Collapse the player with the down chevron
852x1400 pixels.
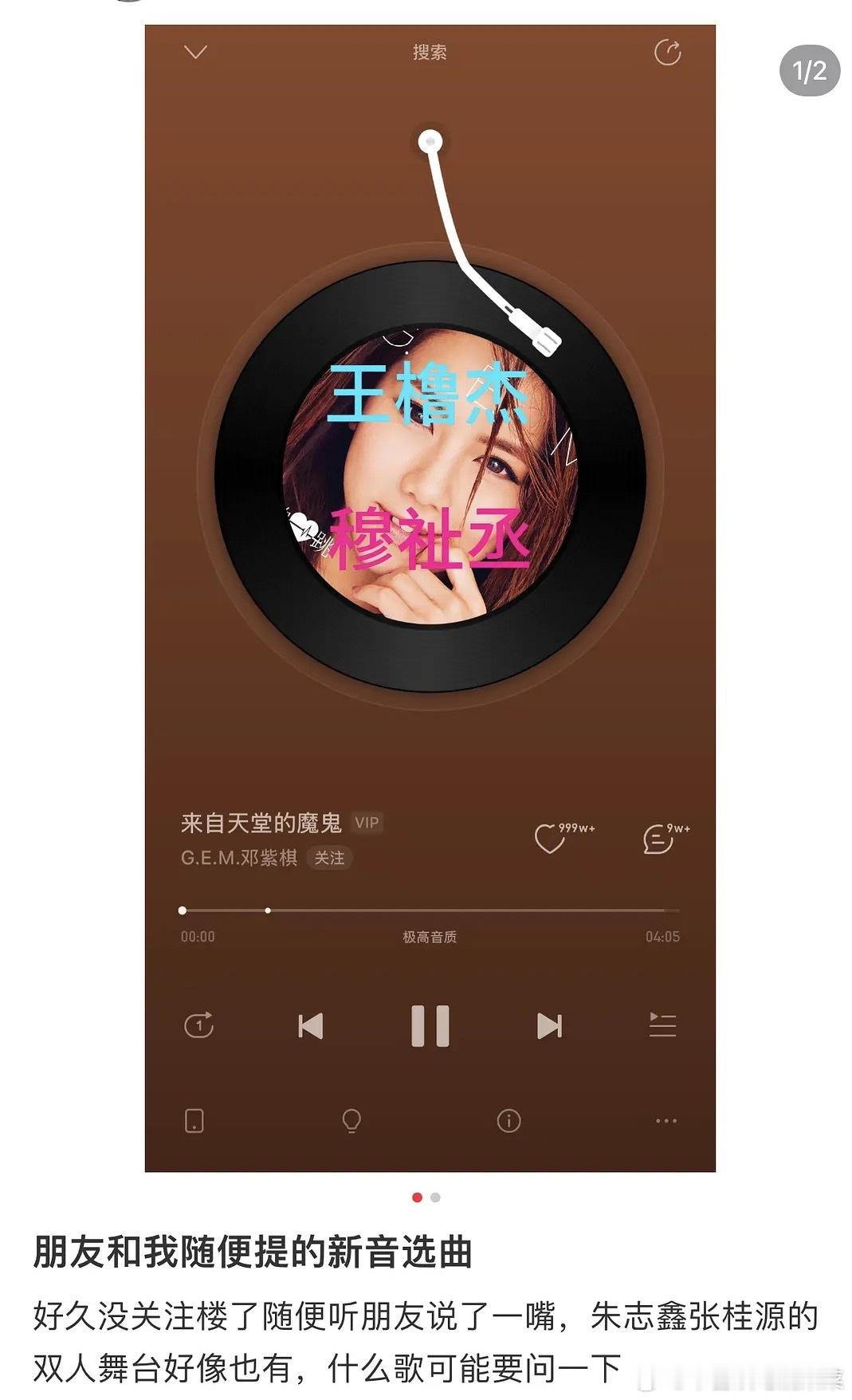[x=194, y=53]
